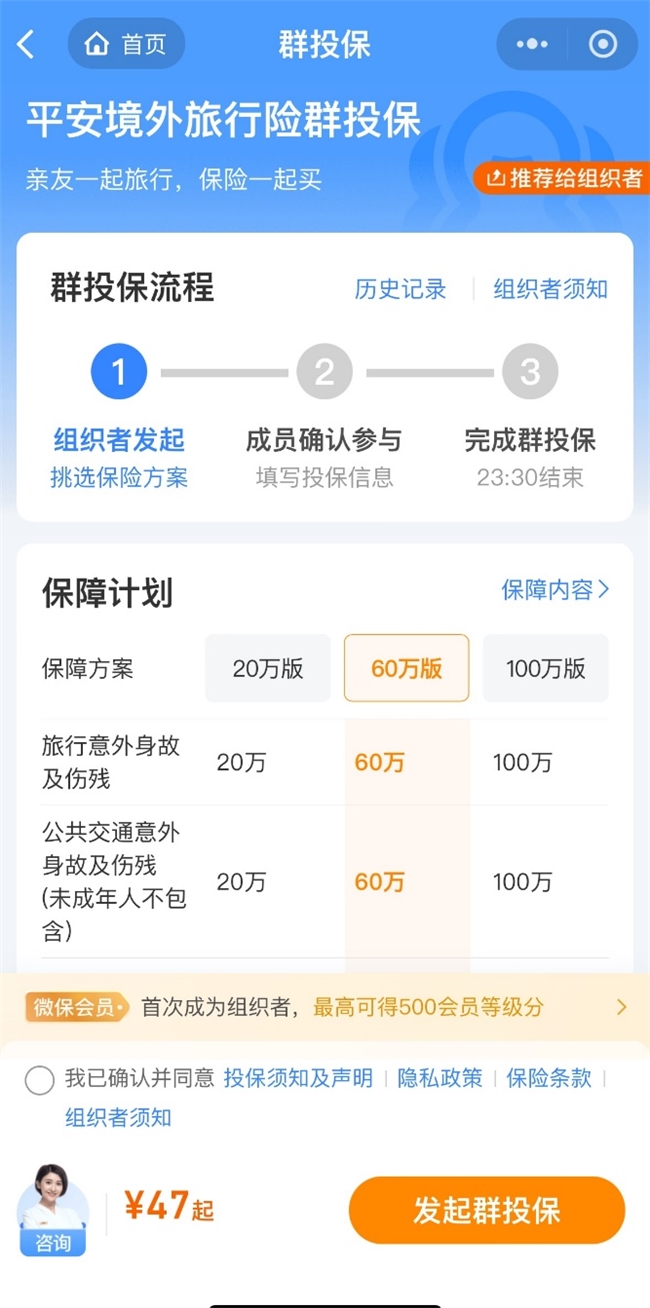
Task: Tap the 首页 home button
Action: [126, 44]
